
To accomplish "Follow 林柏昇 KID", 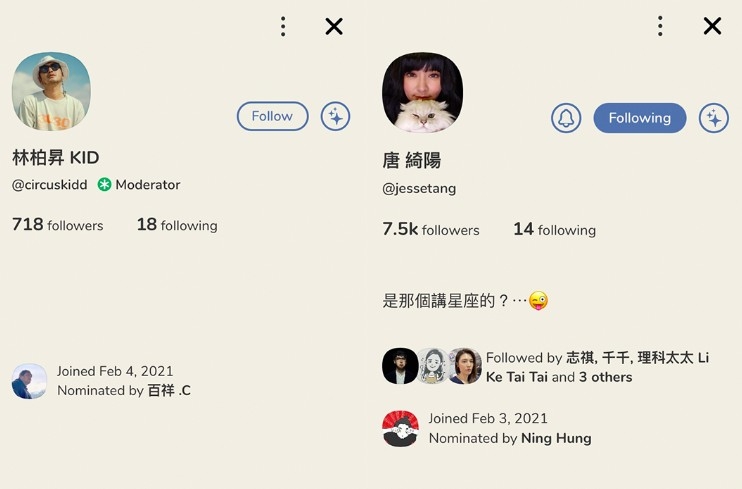I will tap(272, 116).
